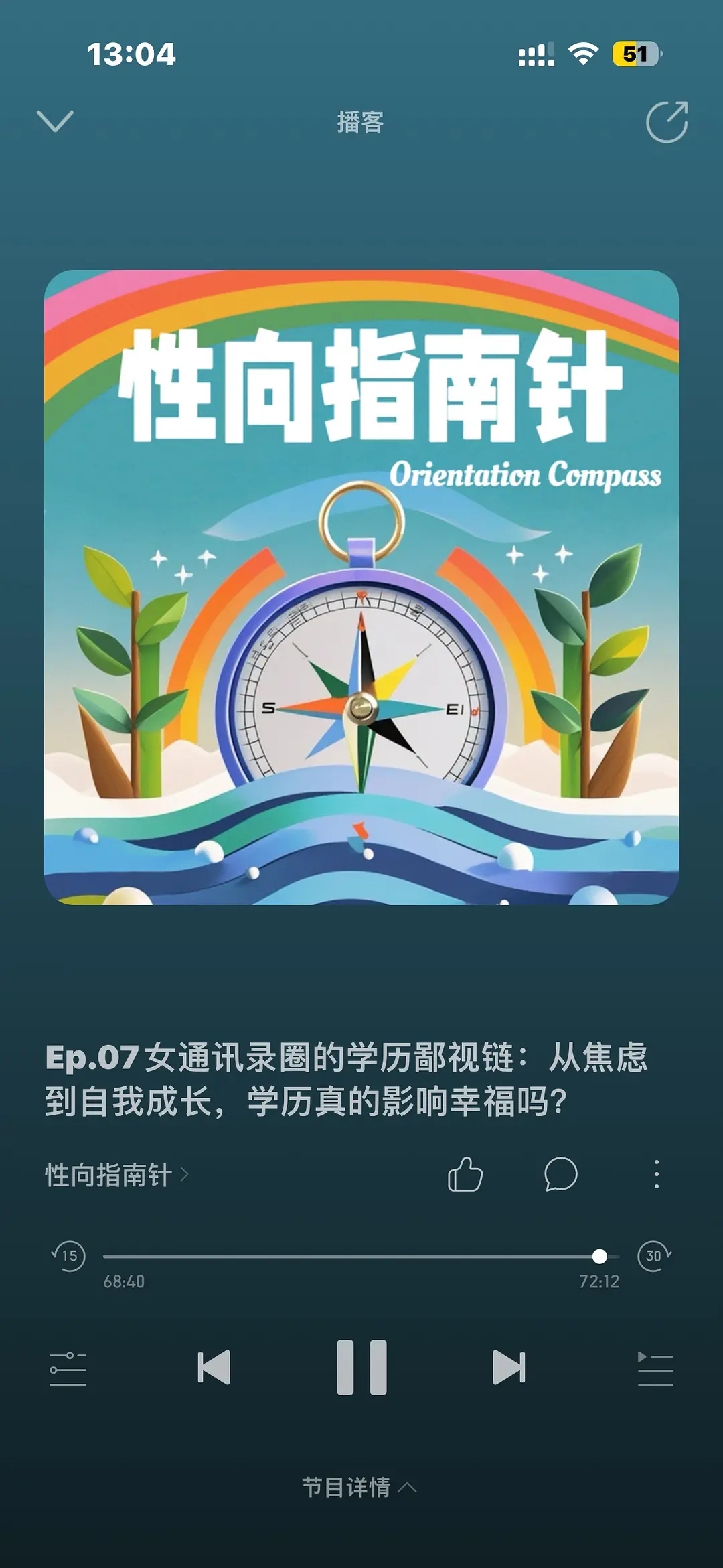Tap the 性向指南针 cover art
723x1568 pixels.
click(361, 587)
